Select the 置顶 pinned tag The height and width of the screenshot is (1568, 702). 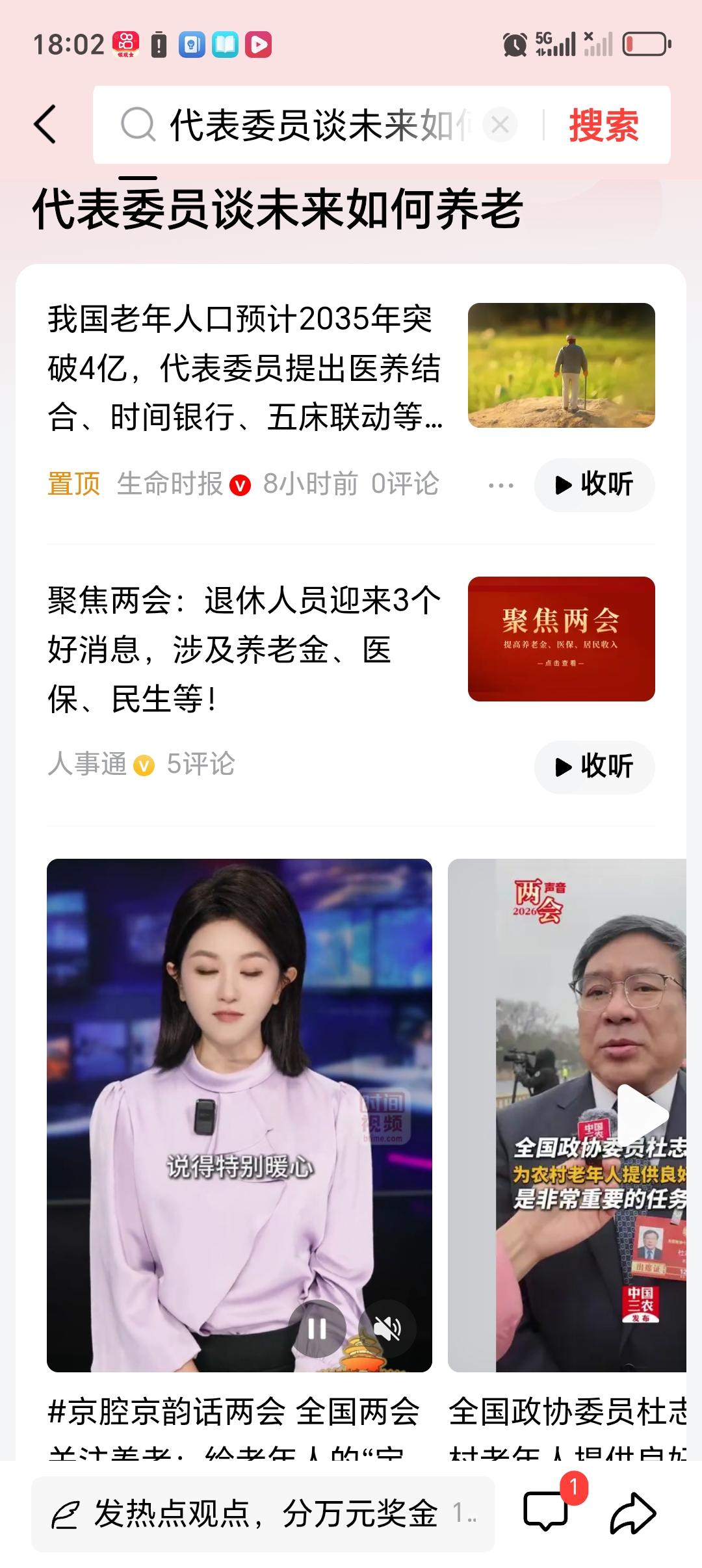coord(73,484)
